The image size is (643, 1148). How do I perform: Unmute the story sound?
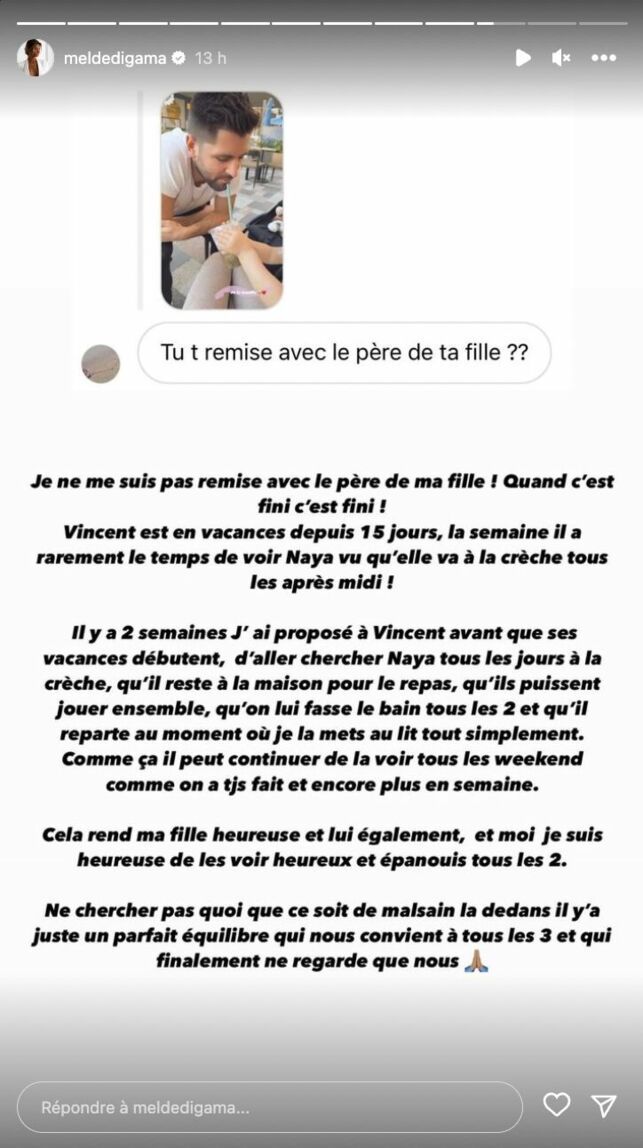561,58
